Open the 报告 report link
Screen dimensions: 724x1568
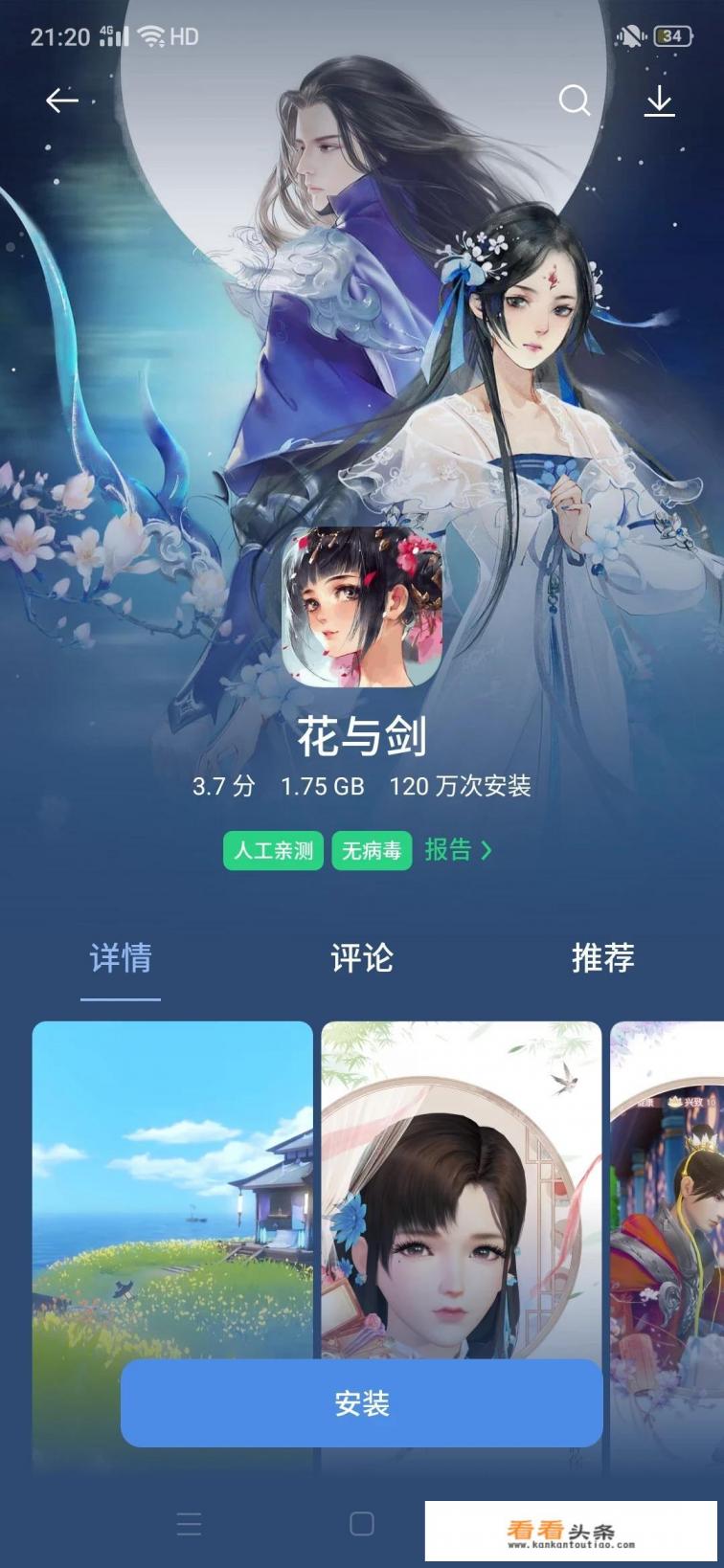[x=458, y=849]
